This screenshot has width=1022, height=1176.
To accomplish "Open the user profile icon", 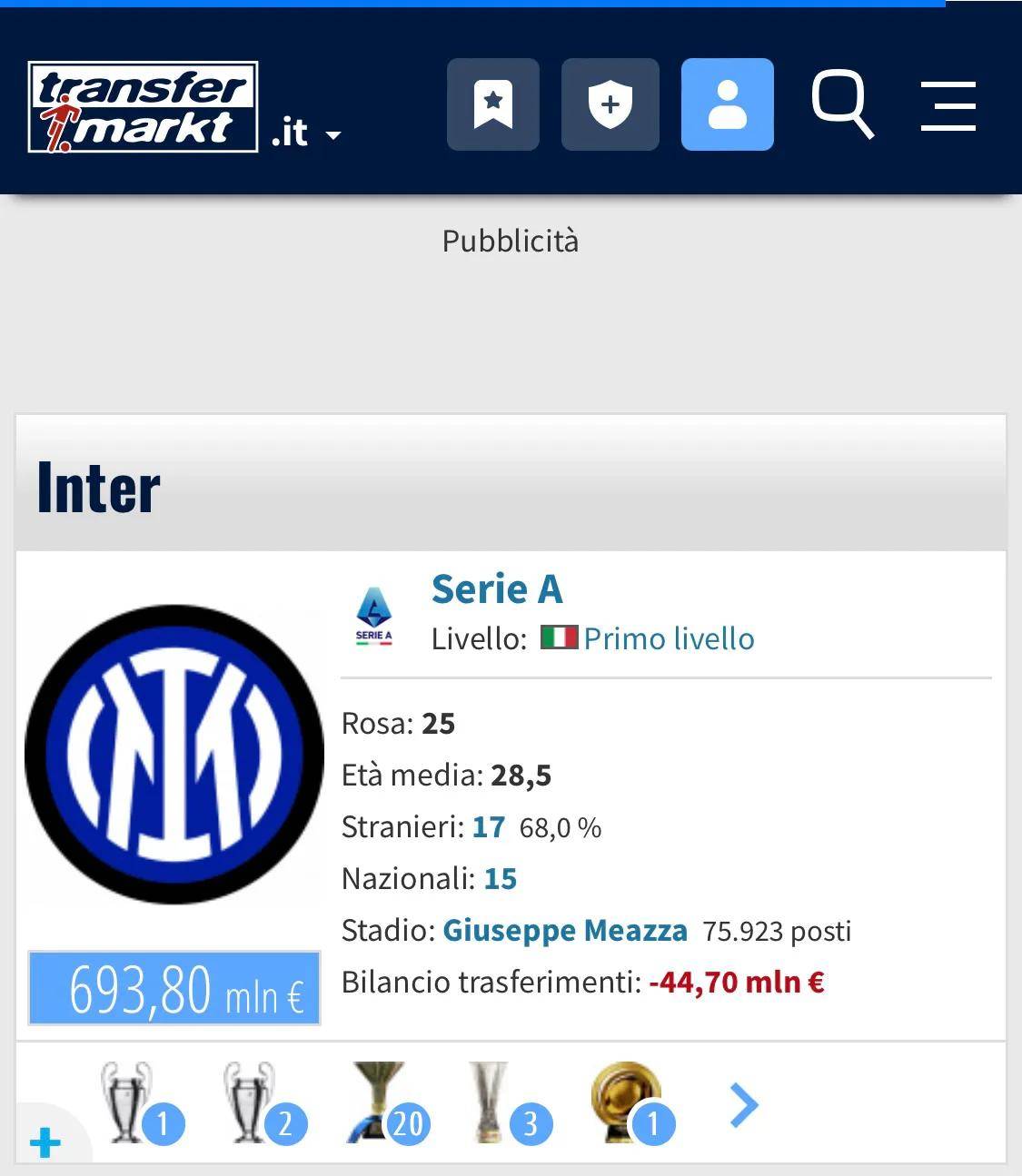I will (x=727, y=104).
